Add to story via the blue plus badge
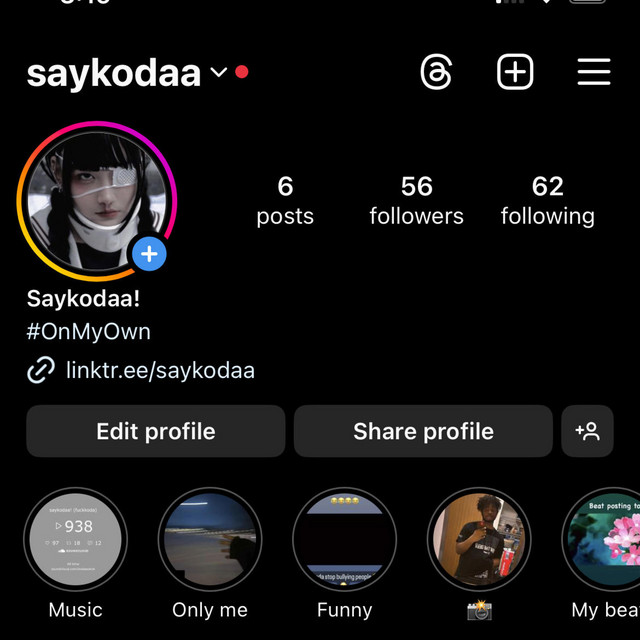The image size is (640, 640). click(149, 254)
